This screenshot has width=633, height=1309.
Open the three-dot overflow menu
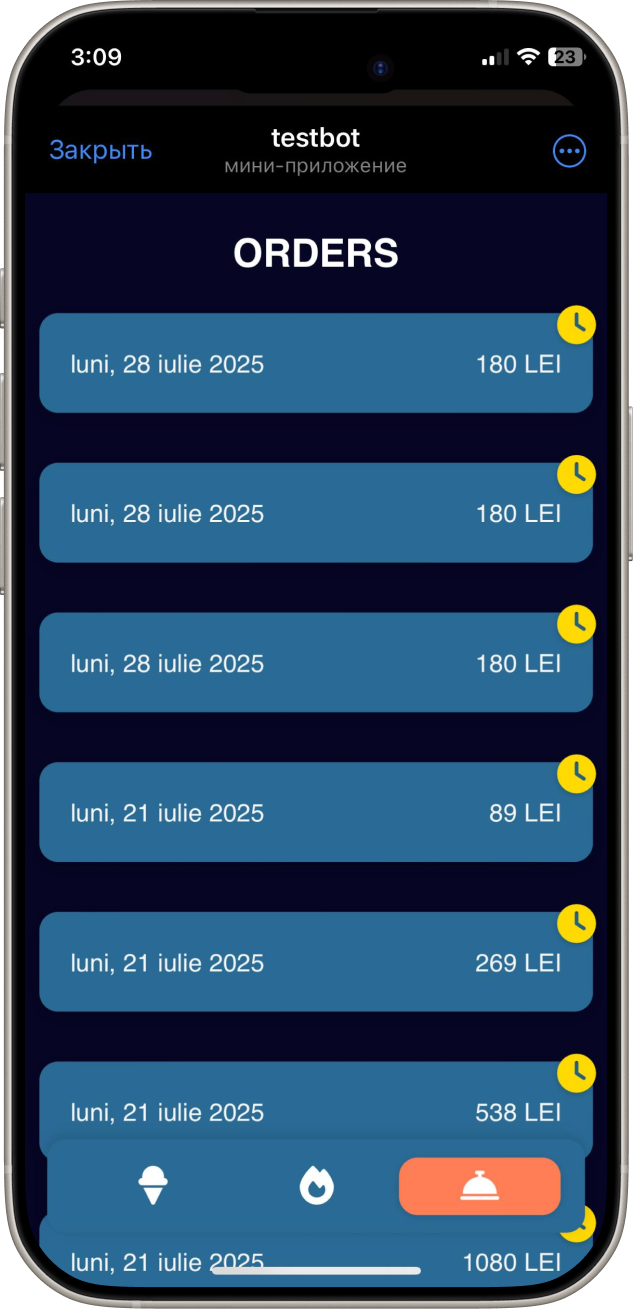pyautogui.click(x=569, y=152)
